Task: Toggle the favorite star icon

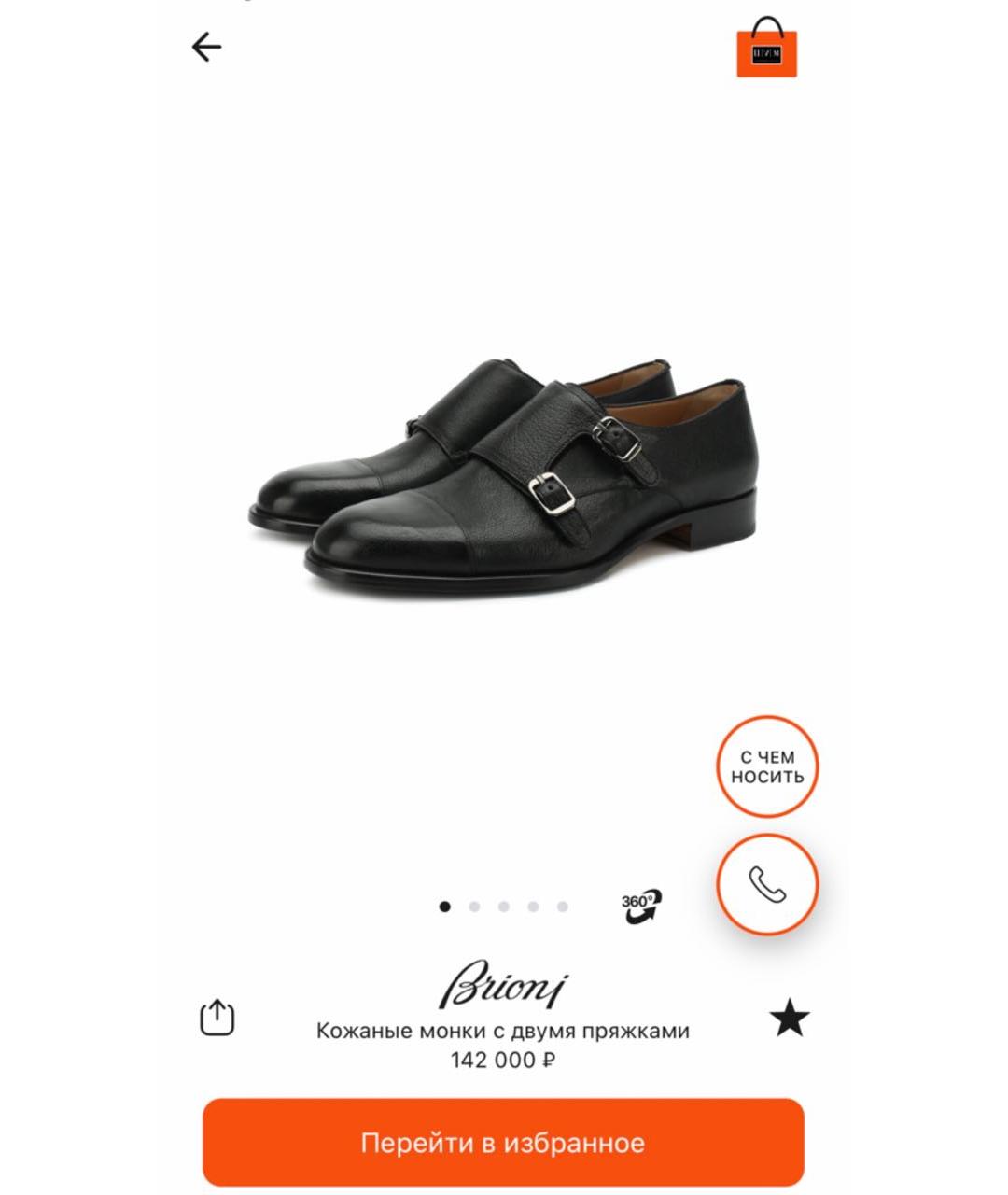Action: click(x=790, y=1018)
